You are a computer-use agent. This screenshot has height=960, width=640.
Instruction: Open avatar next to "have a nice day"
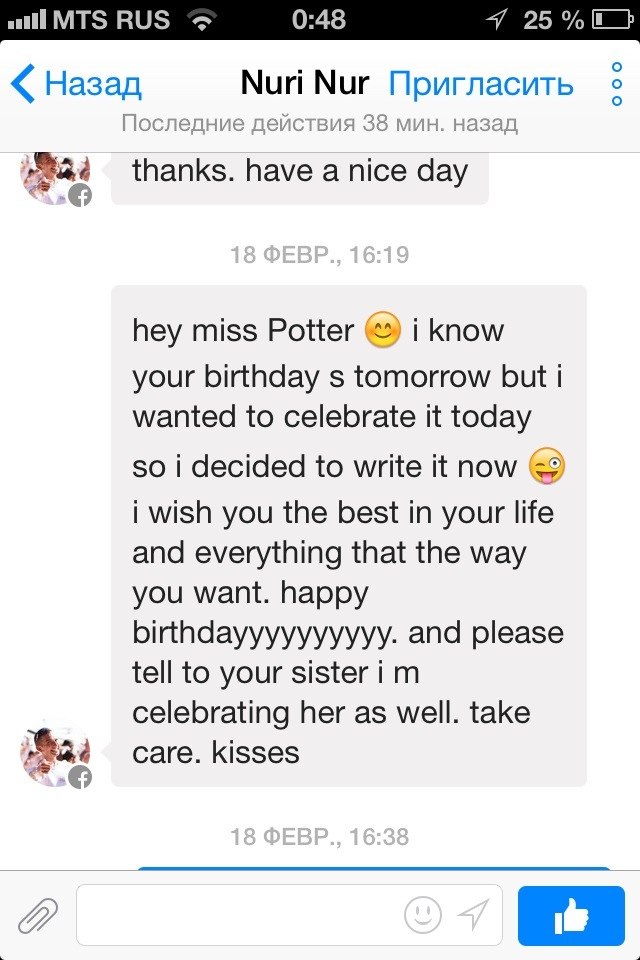pos(56,177)
